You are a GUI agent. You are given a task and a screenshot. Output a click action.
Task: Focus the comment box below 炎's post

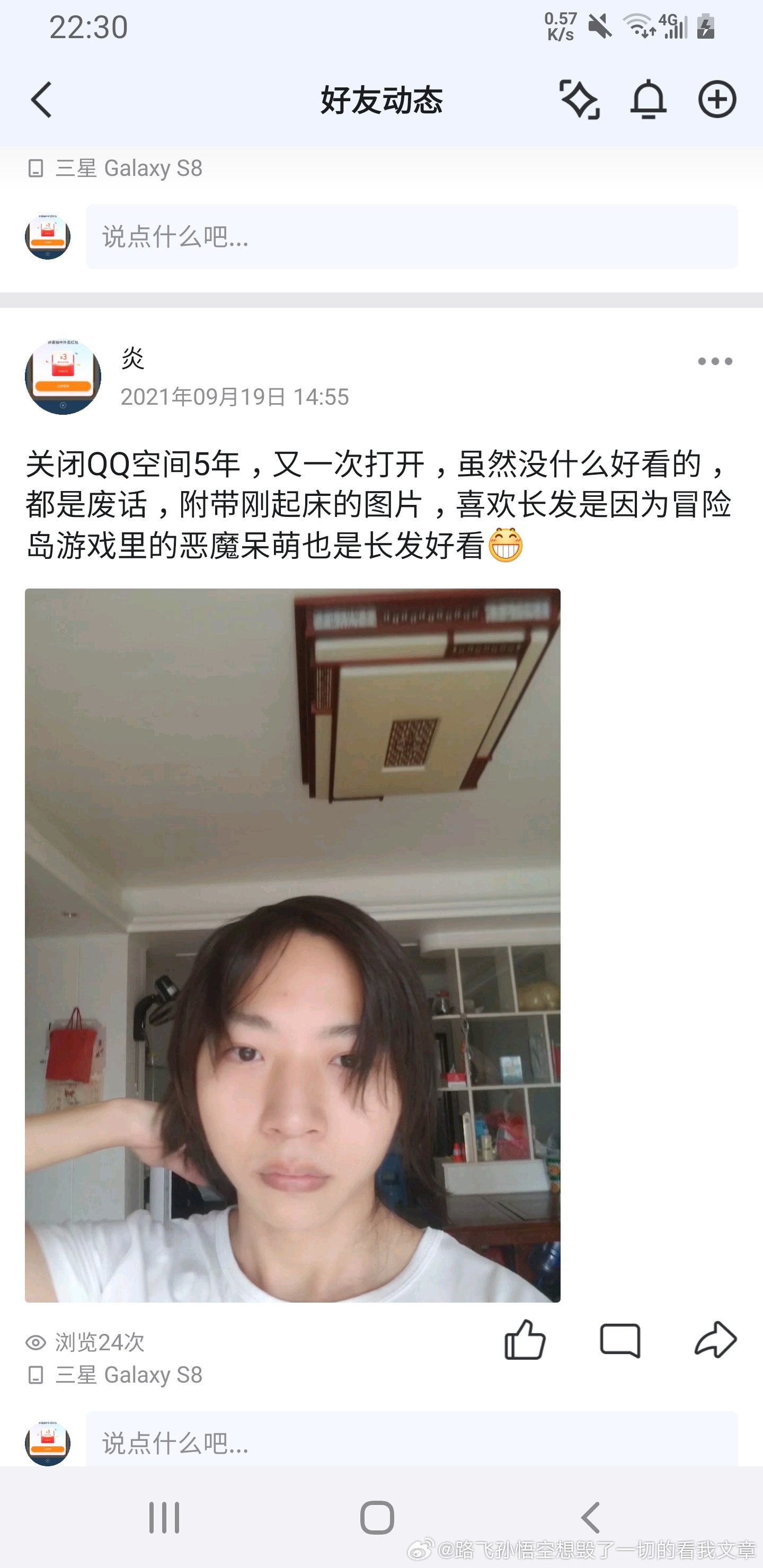411,1441
